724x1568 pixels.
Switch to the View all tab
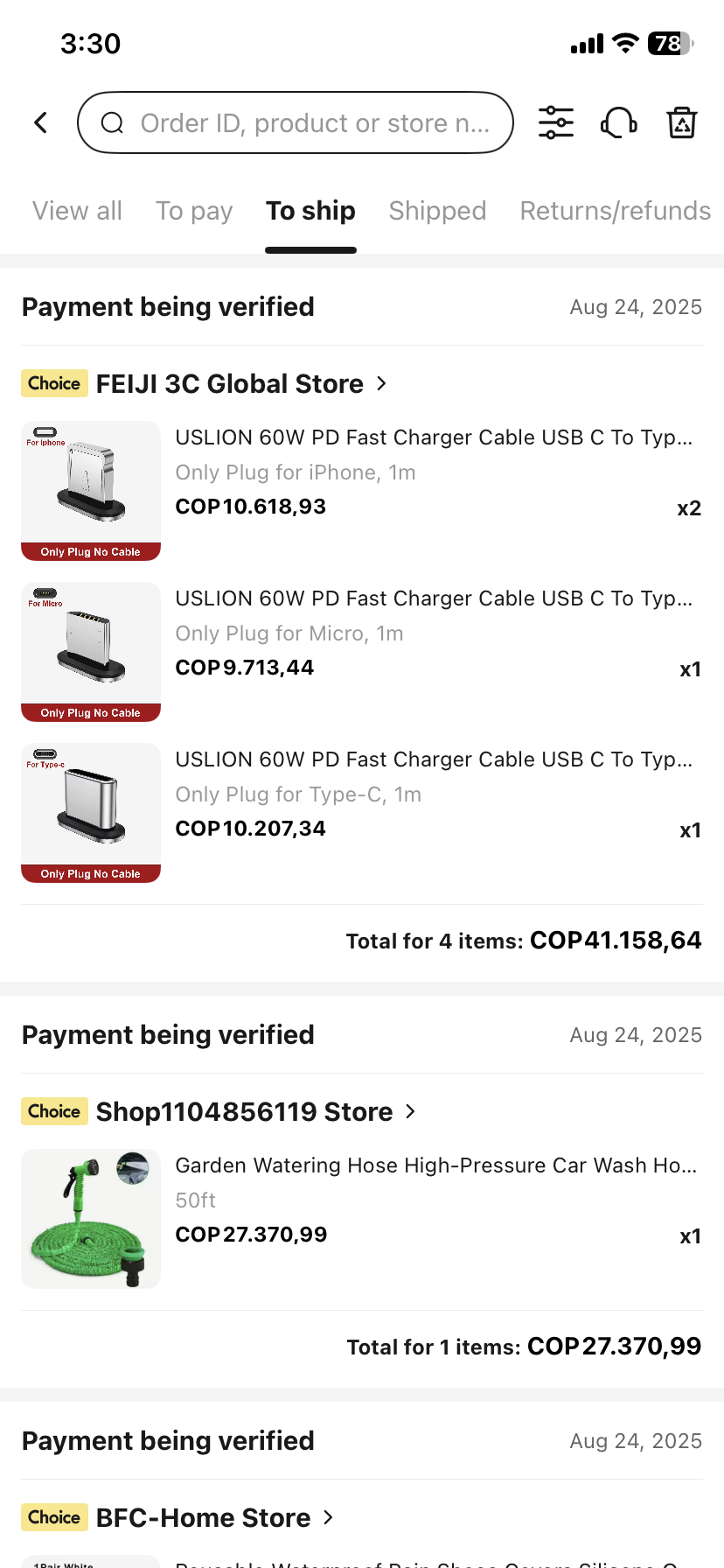(77, 211)
